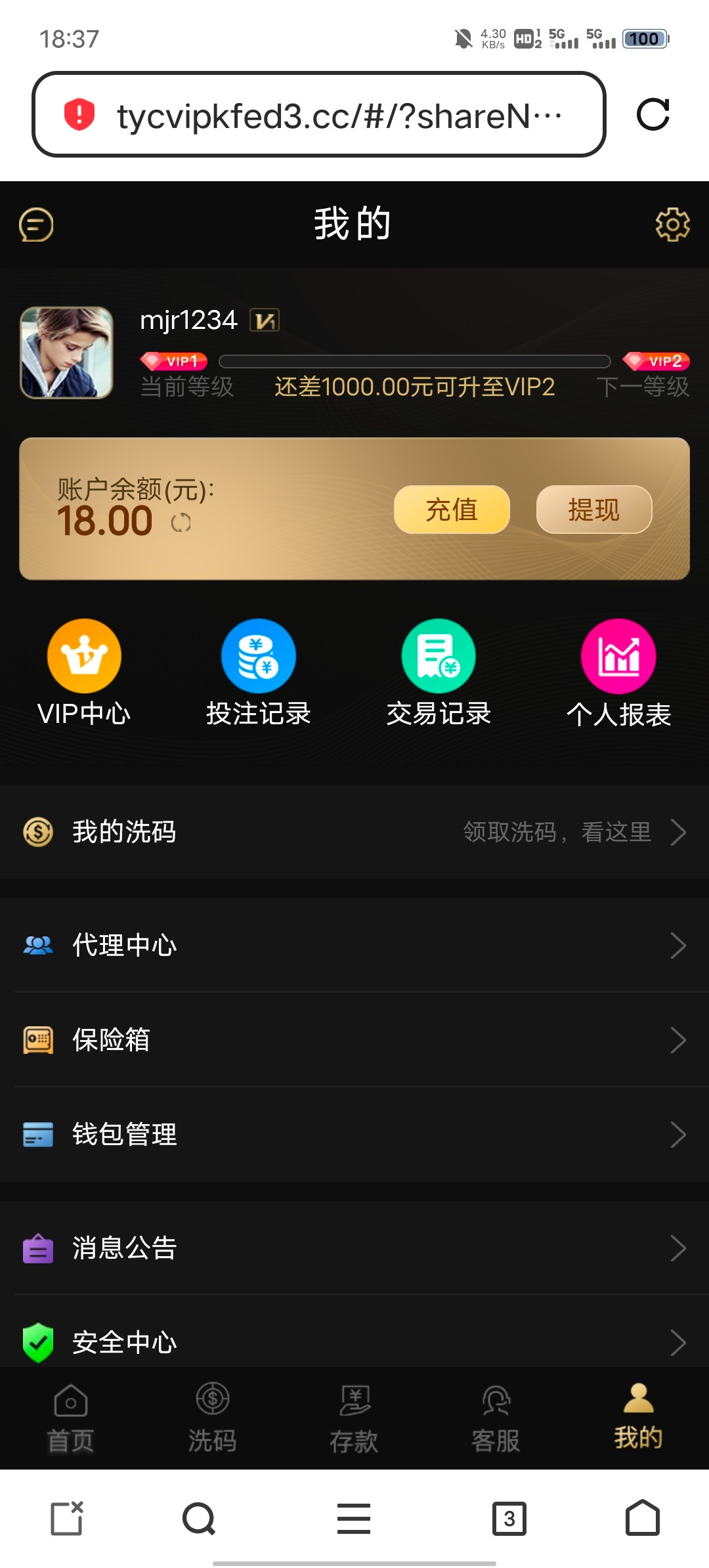Switch to the 首页 home tab
Screen dimensions: 709x1568
[x=71, y=1418]
